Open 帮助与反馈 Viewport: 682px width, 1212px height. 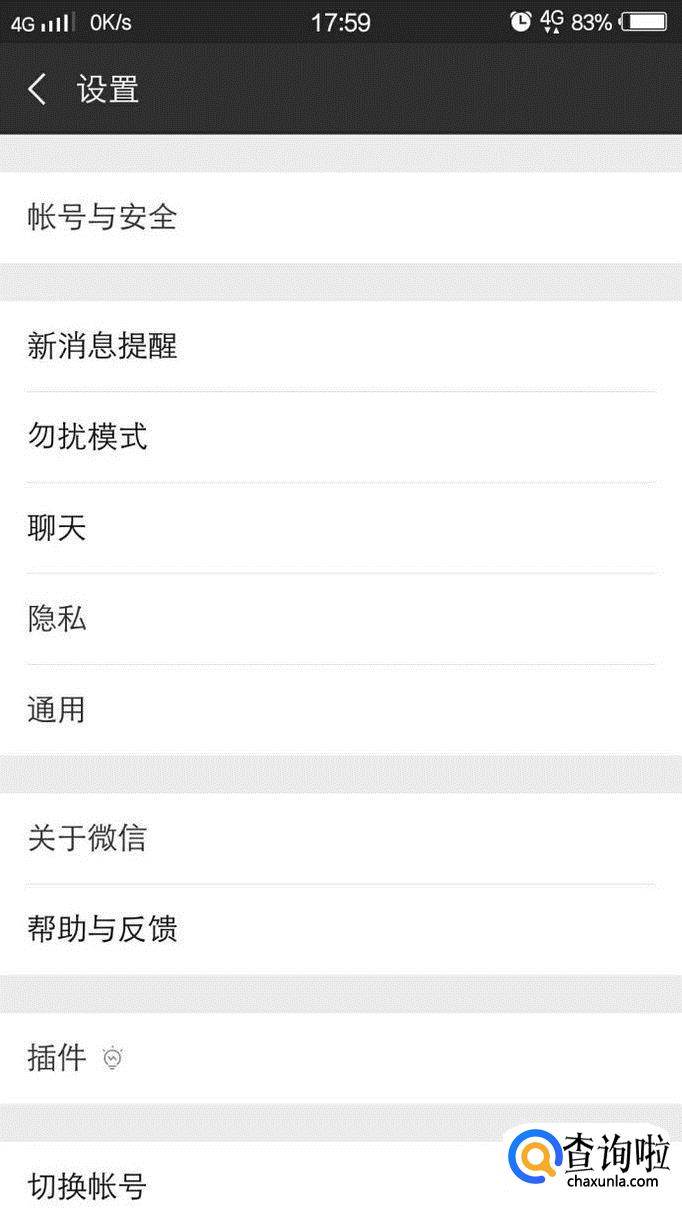(x=340, y=929)
